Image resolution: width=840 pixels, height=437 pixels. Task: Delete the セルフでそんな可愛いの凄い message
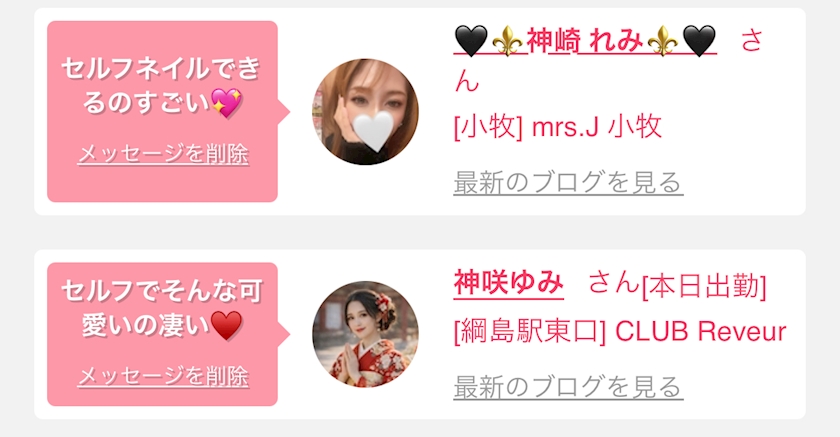pyautogui.click(x=163, y=376)
